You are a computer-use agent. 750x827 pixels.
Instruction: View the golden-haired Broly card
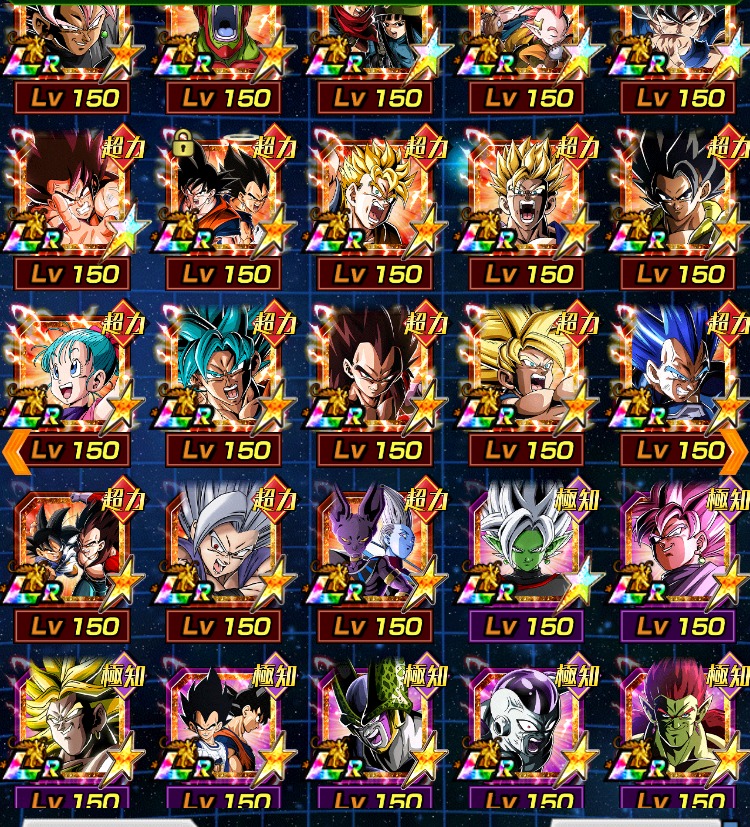coord(72,722)
